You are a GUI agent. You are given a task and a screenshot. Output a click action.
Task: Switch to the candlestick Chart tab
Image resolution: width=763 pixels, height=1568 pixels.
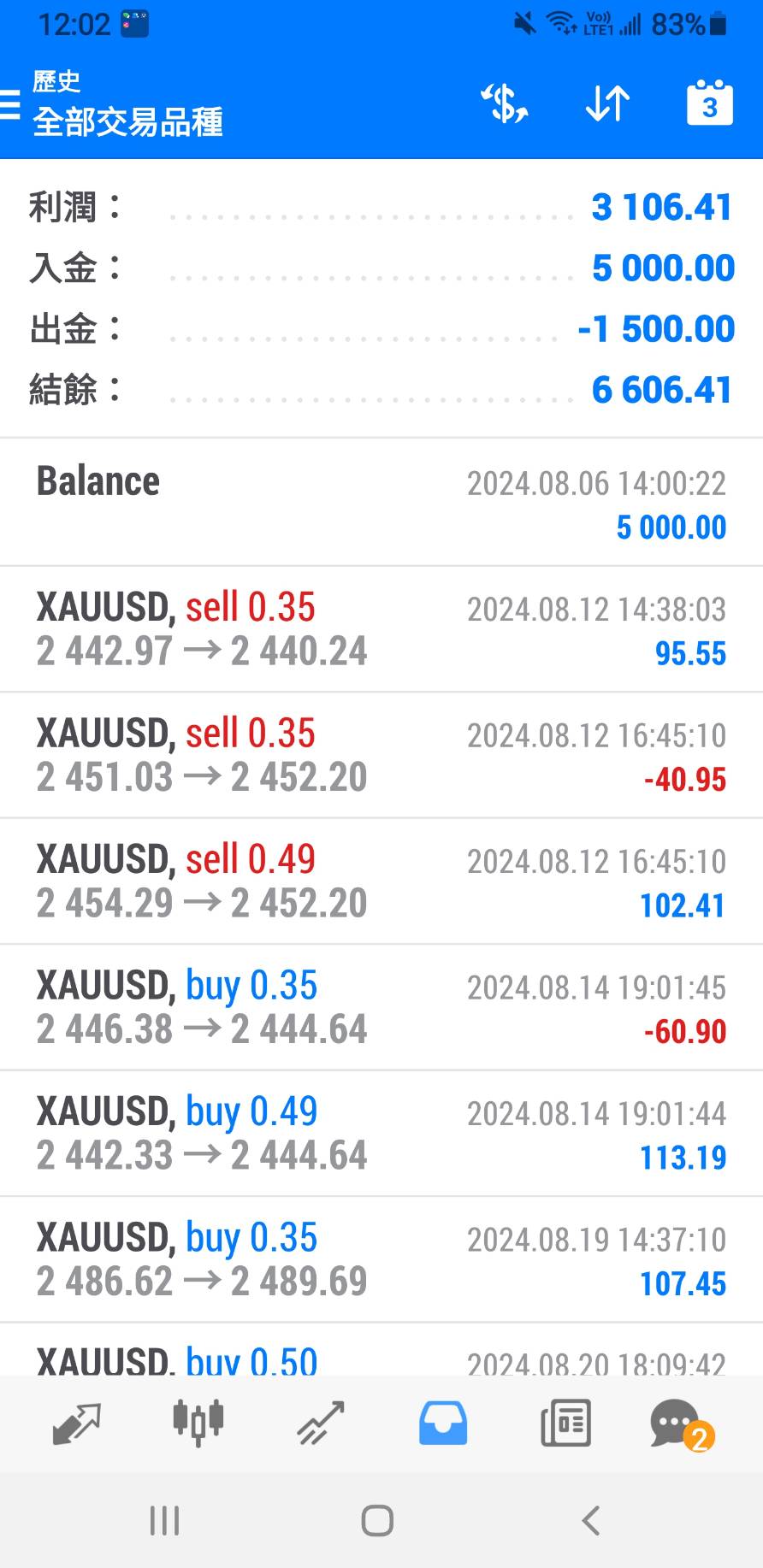198,1424
